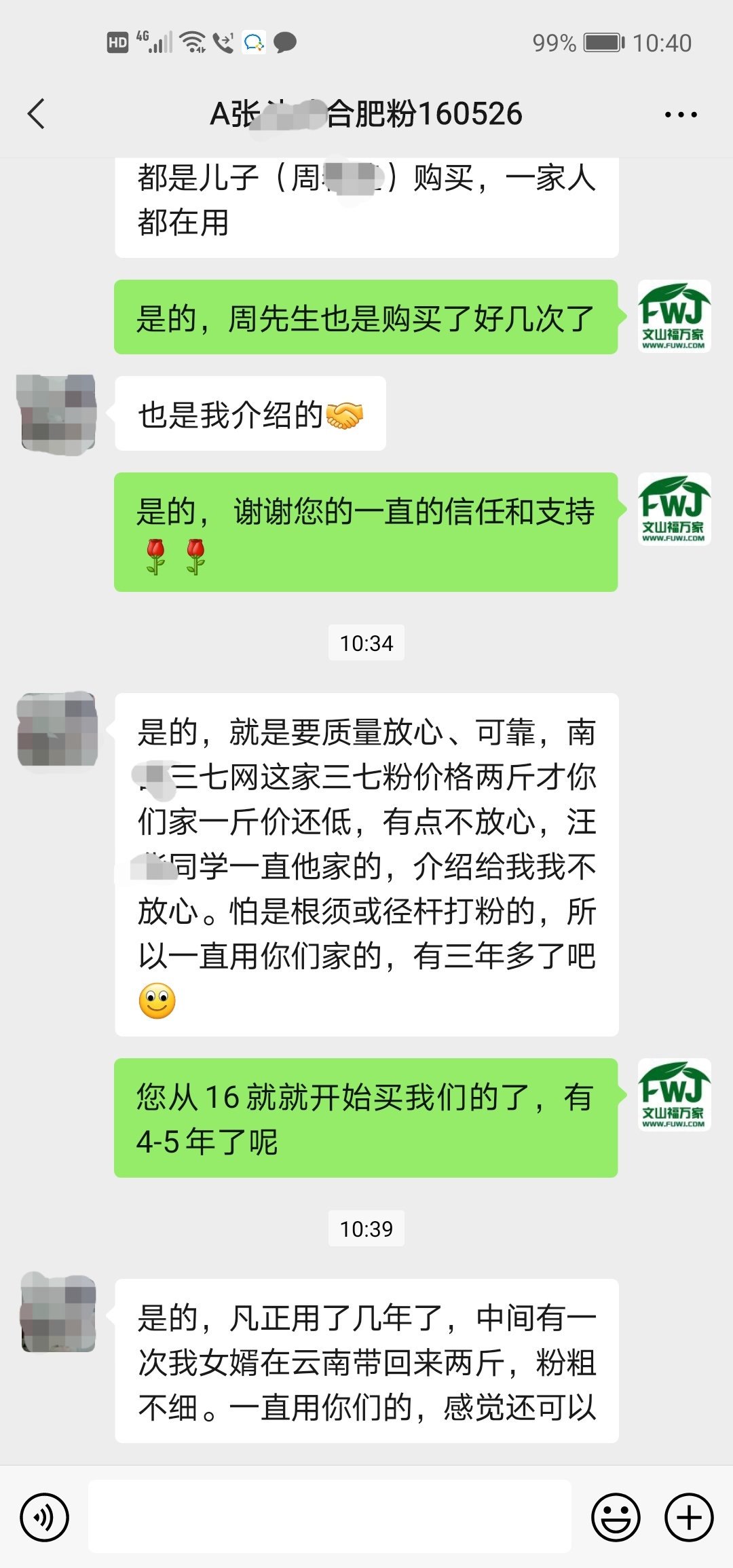The height and width of the screenshot is (1568, 733).
Task: Open contact avatar beside 也是我介绍的
Action: click(x=57, y=413)
